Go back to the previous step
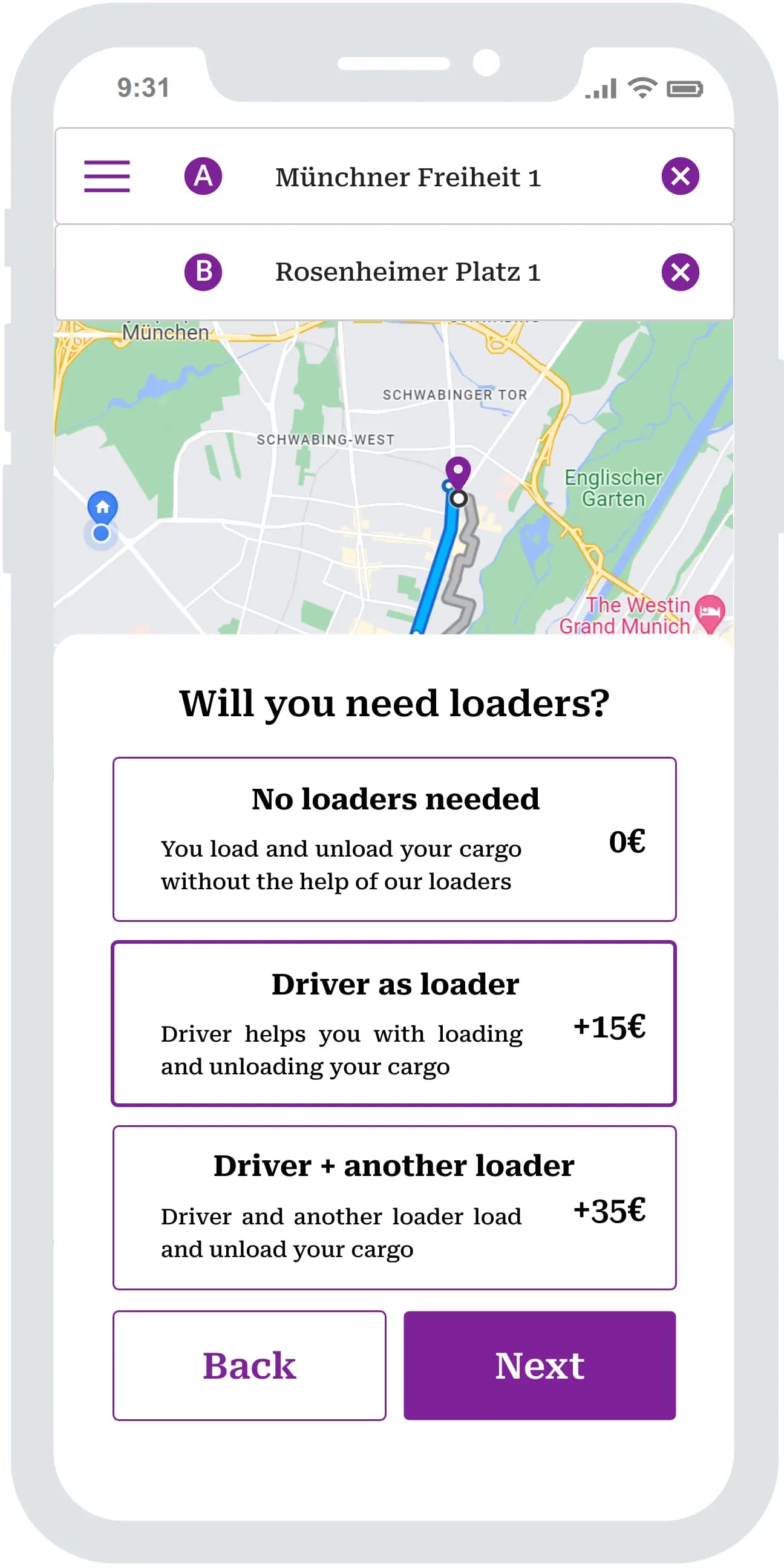The image size is (784, 1568). pyautogui.click(x=250, y=1365)
